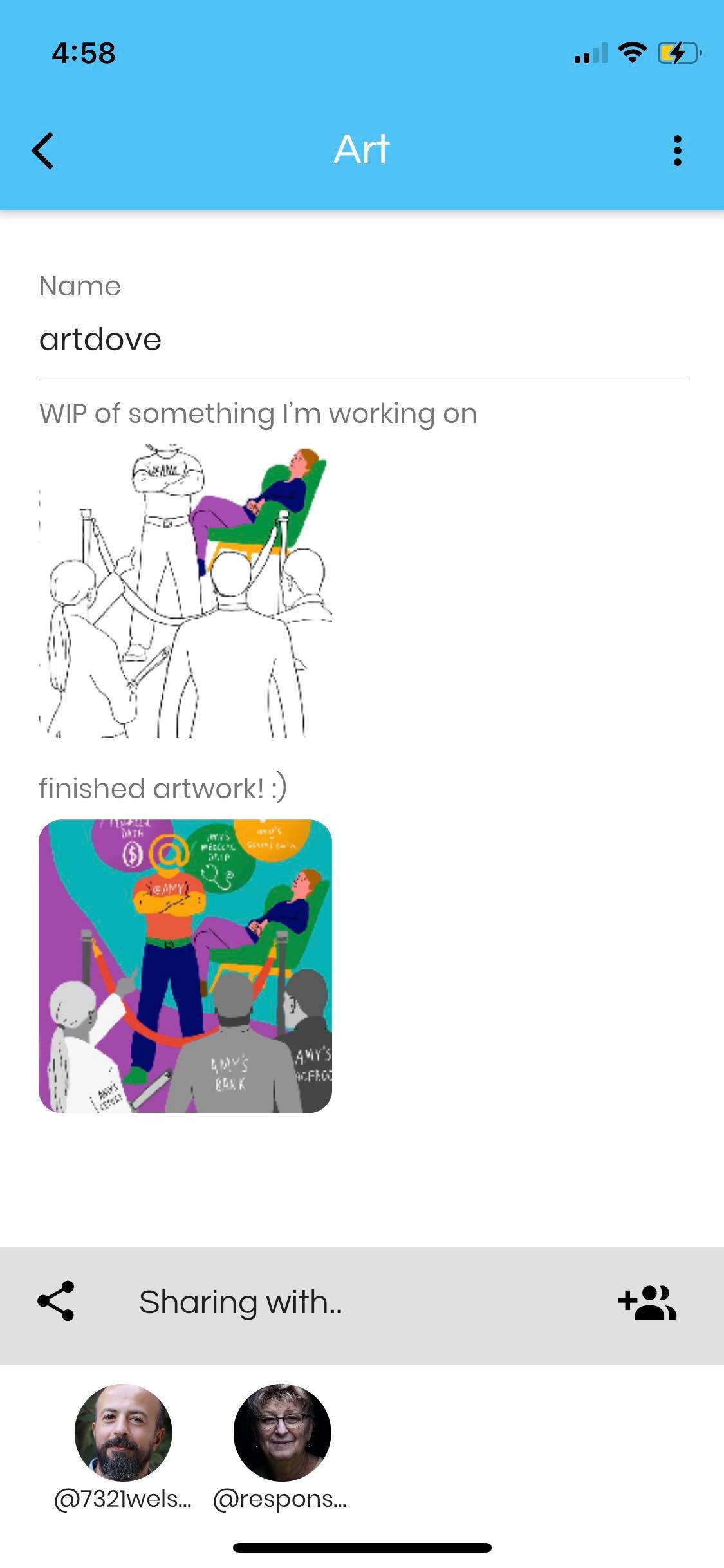Add people to share with

click(x=647, y=1302)
